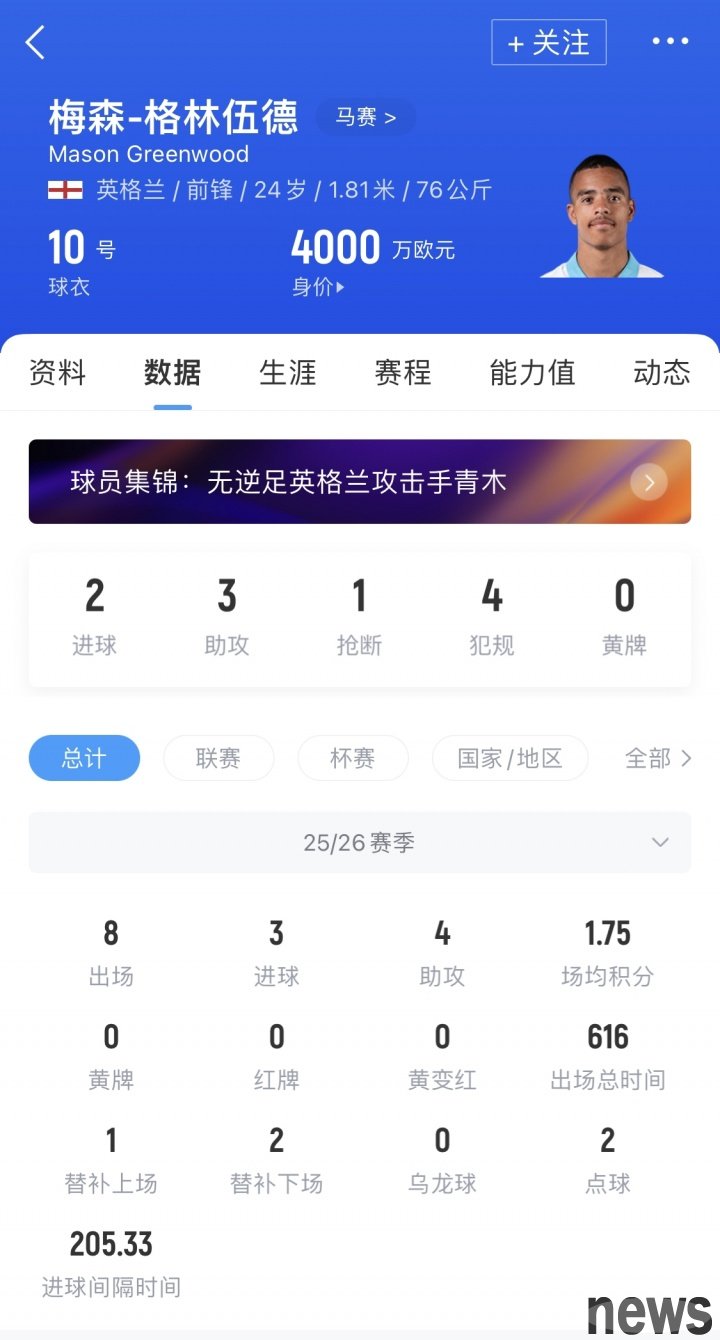Filter stats by 杯赛

353,759
